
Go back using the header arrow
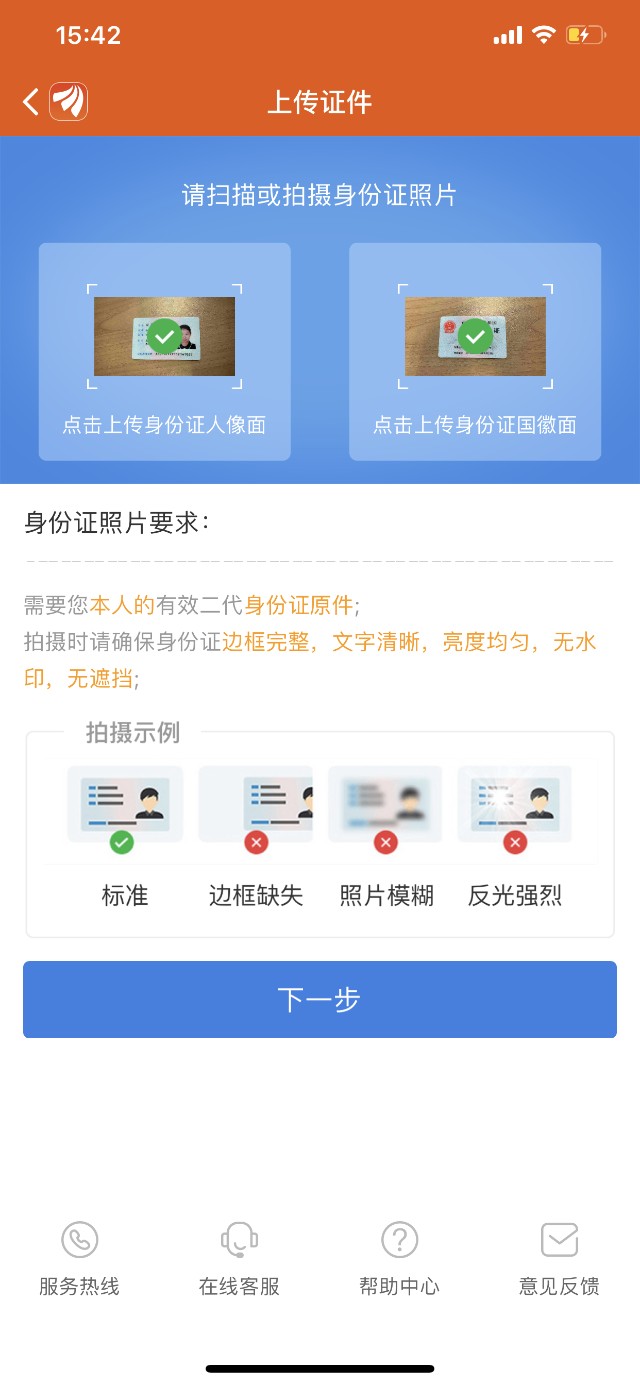[31, 102]
